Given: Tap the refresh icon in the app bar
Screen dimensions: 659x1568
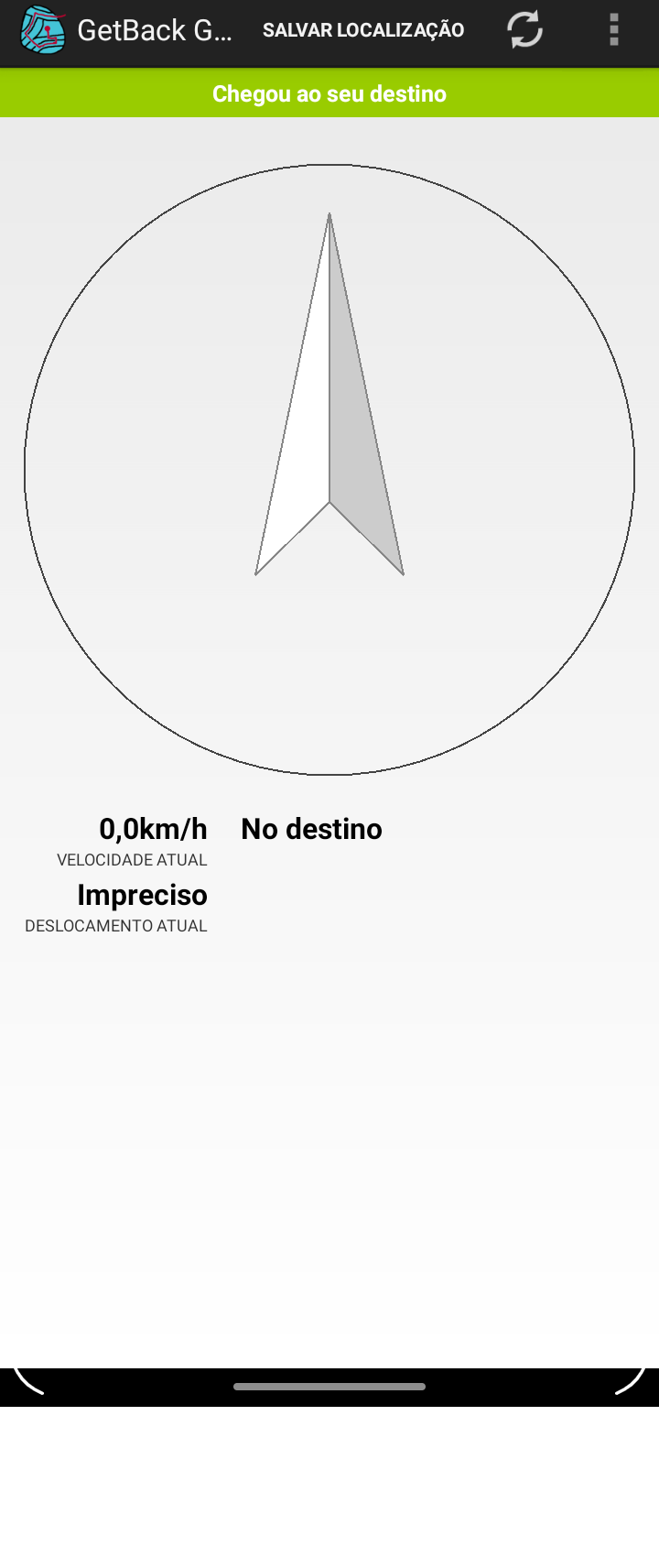Looking at the screenshot, I should pos(524,30).
